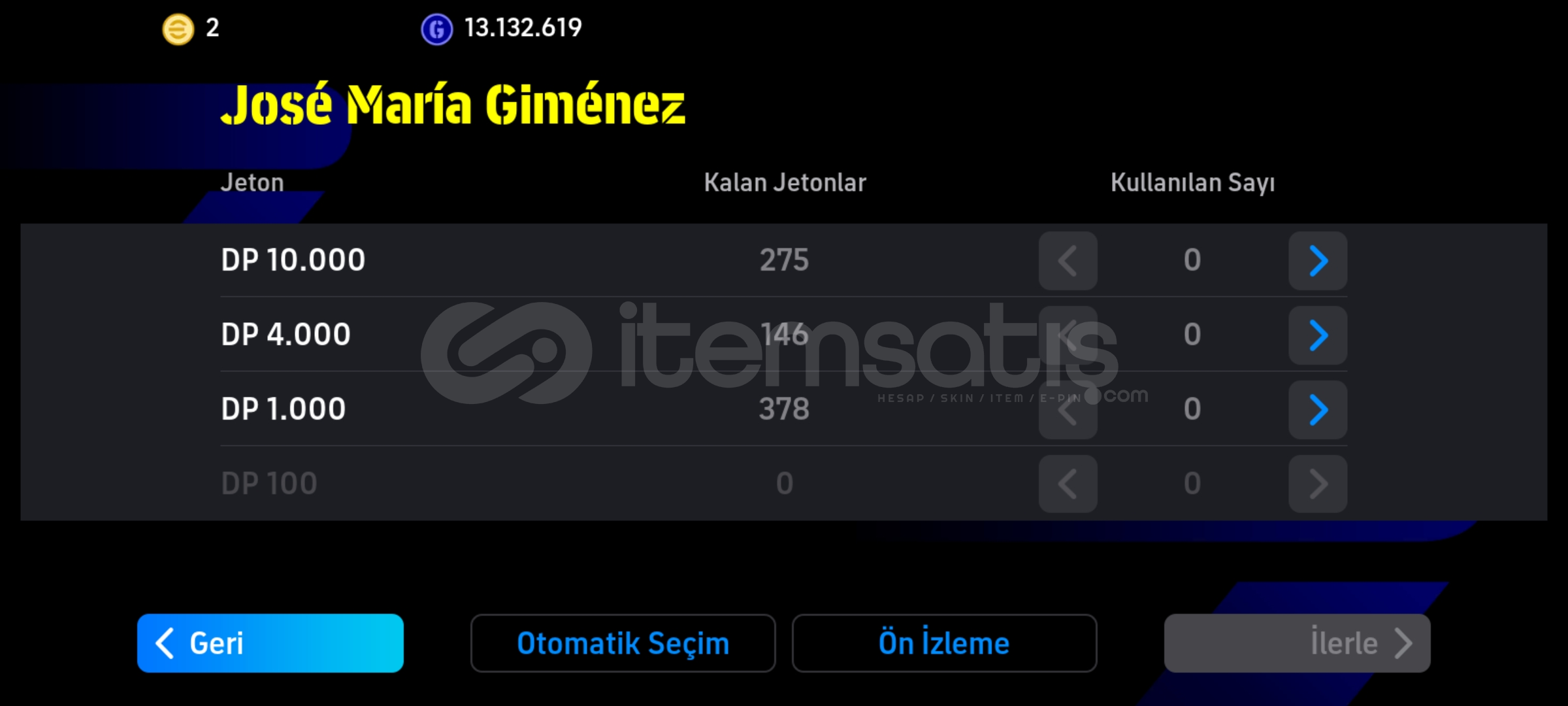Open the Ön İzleme preview

(944, 643)
